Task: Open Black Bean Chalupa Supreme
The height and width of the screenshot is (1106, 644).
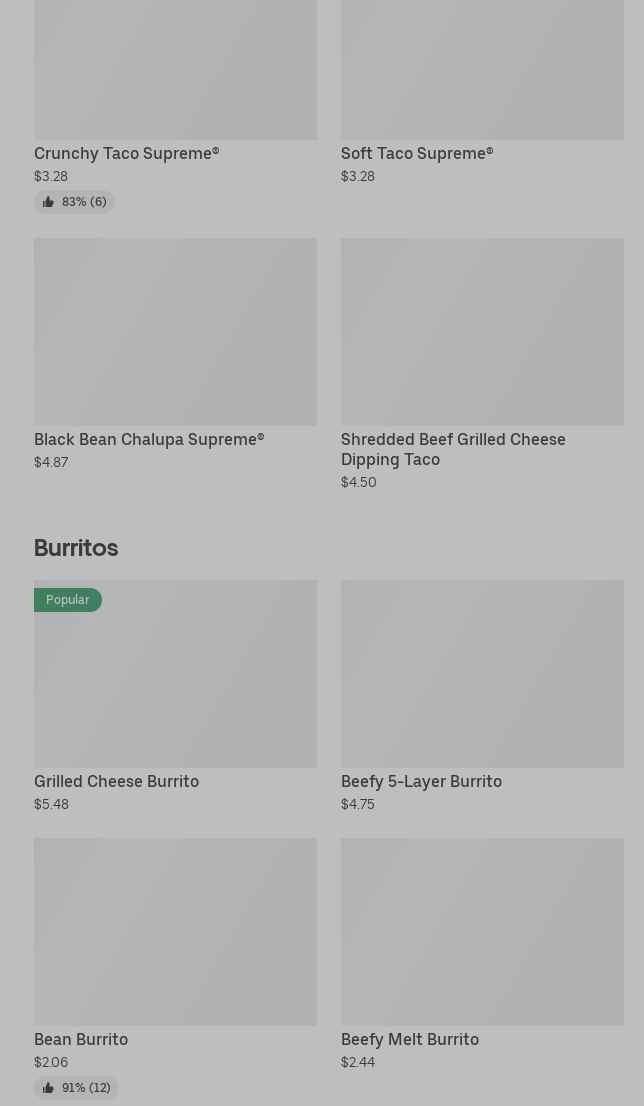Action: point(176,354)
